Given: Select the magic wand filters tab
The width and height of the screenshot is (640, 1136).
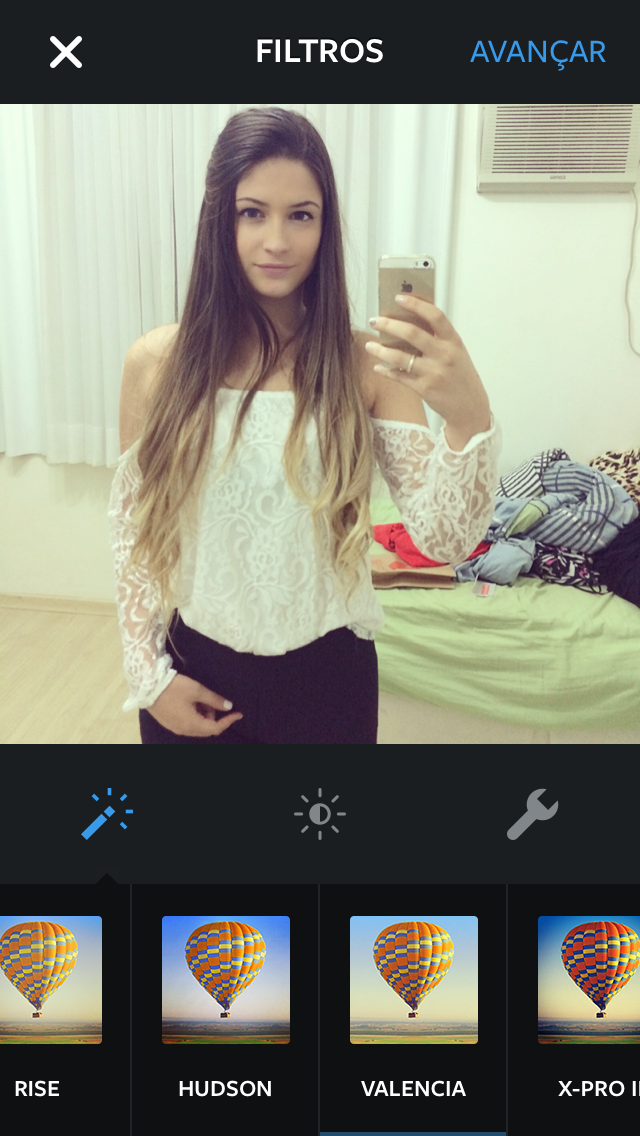Looking at the screenshot, I should pyautogui.click(x=107, y=814).
